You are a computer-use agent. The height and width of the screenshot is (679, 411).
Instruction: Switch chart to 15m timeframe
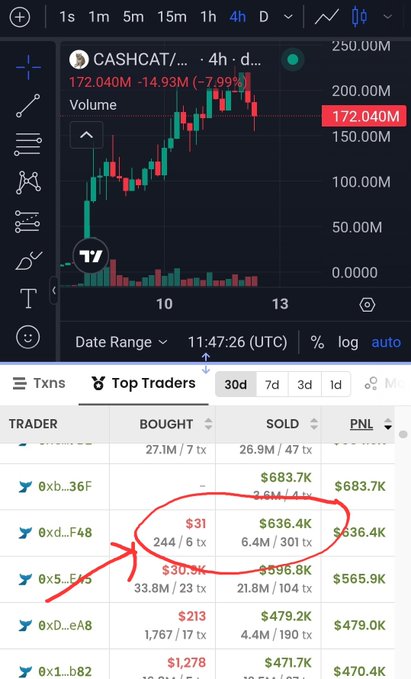172,17
